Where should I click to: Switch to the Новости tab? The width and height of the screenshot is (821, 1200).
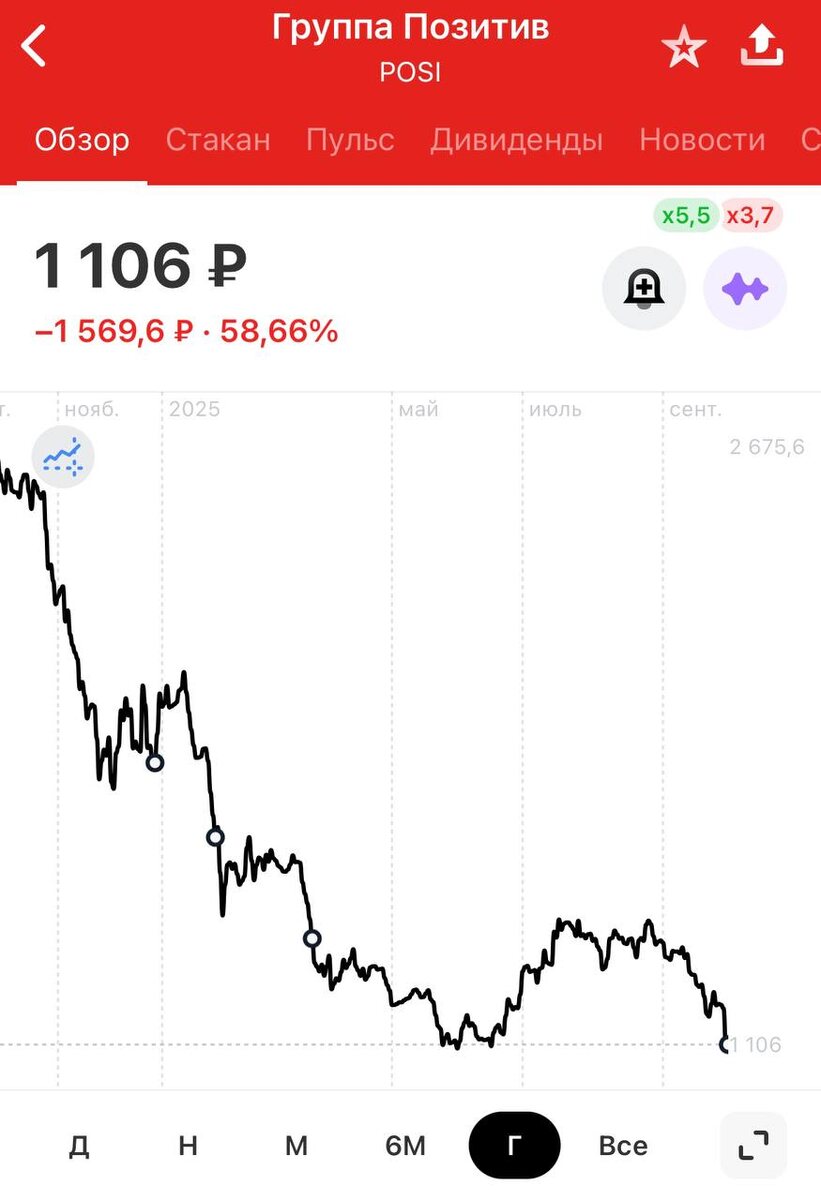[702, 140]
